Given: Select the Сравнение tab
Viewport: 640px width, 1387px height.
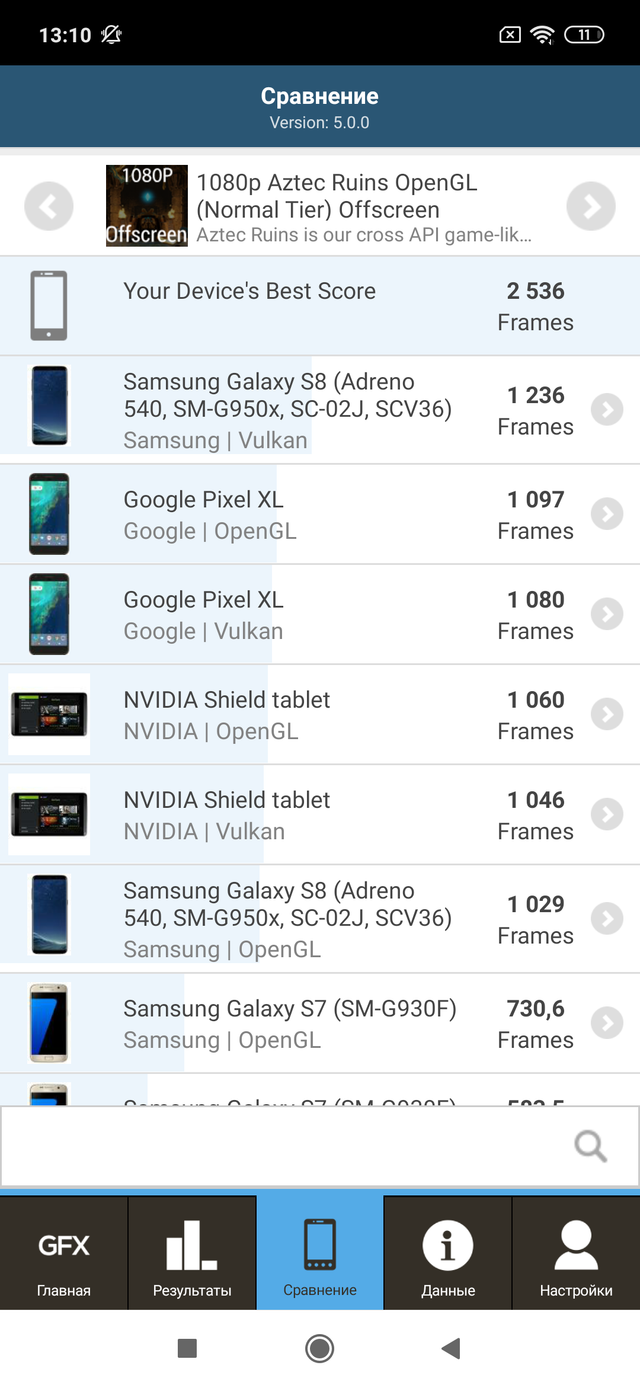Looking at the screenshot, I should pos(320,1253).
